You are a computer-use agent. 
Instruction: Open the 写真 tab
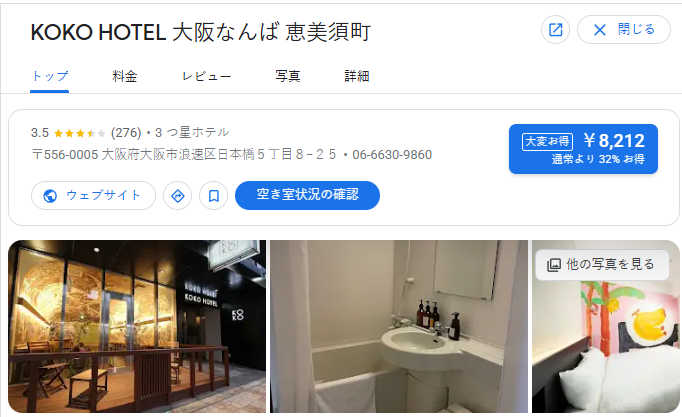288,76
